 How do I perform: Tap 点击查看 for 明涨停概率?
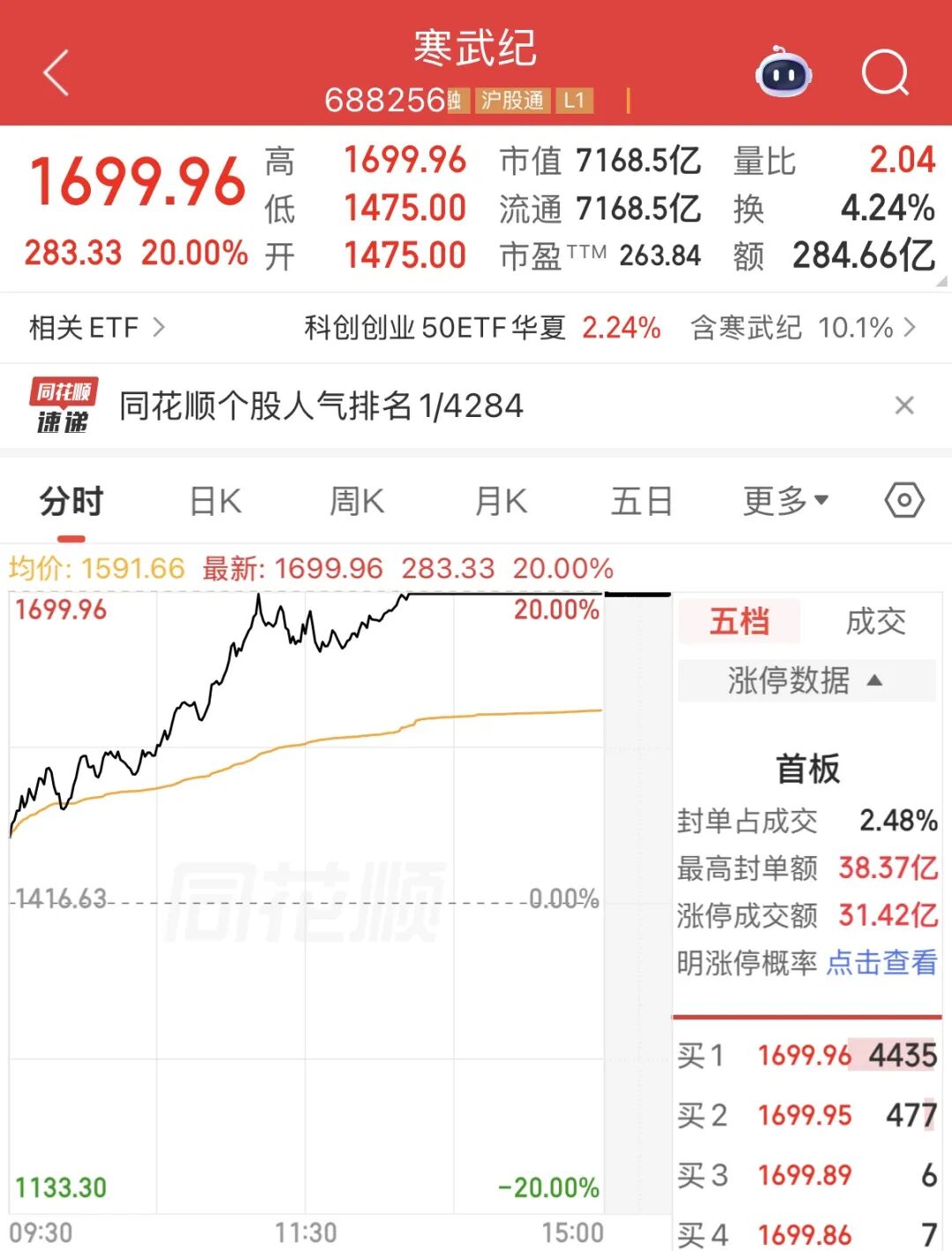(881, 963)
